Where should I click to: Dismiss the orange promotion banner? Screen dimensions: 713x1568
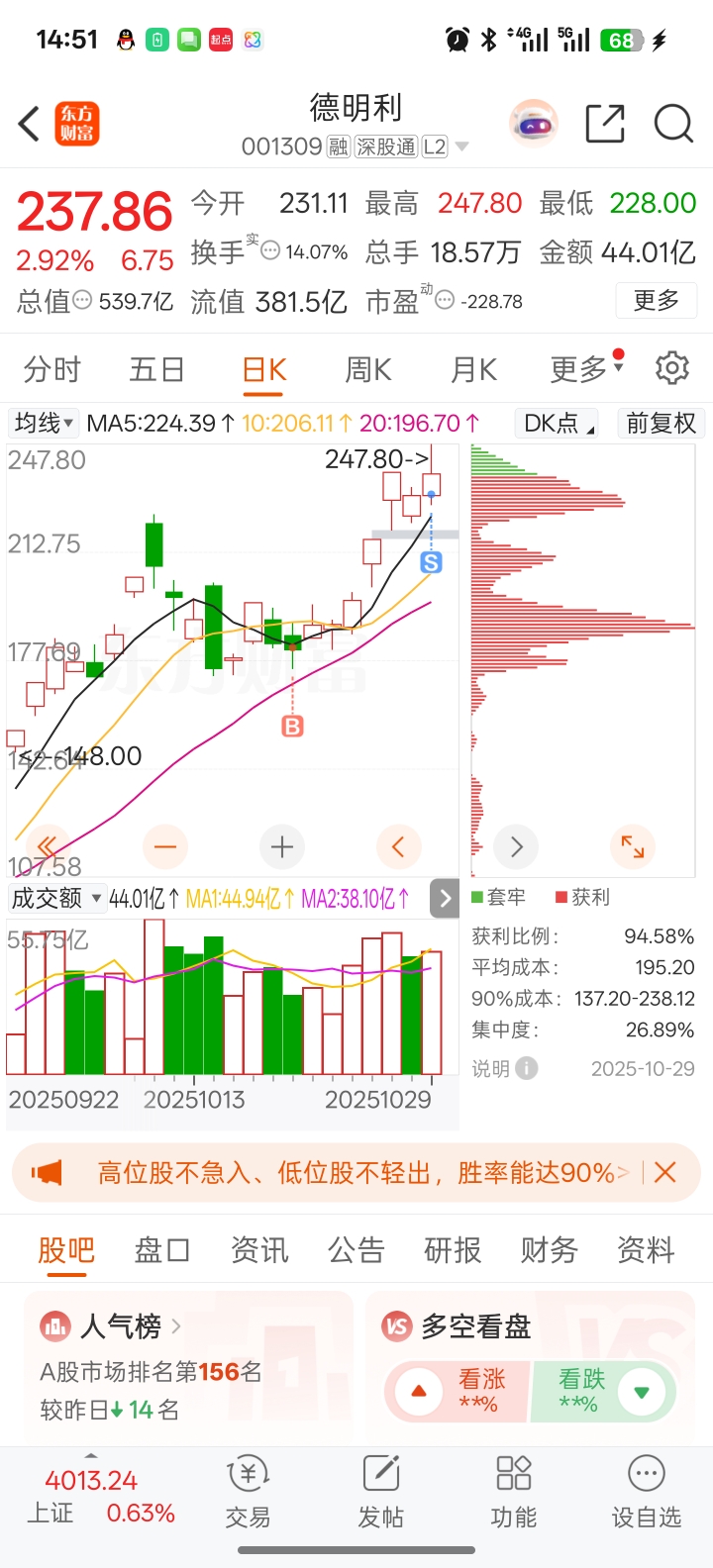665,1173
